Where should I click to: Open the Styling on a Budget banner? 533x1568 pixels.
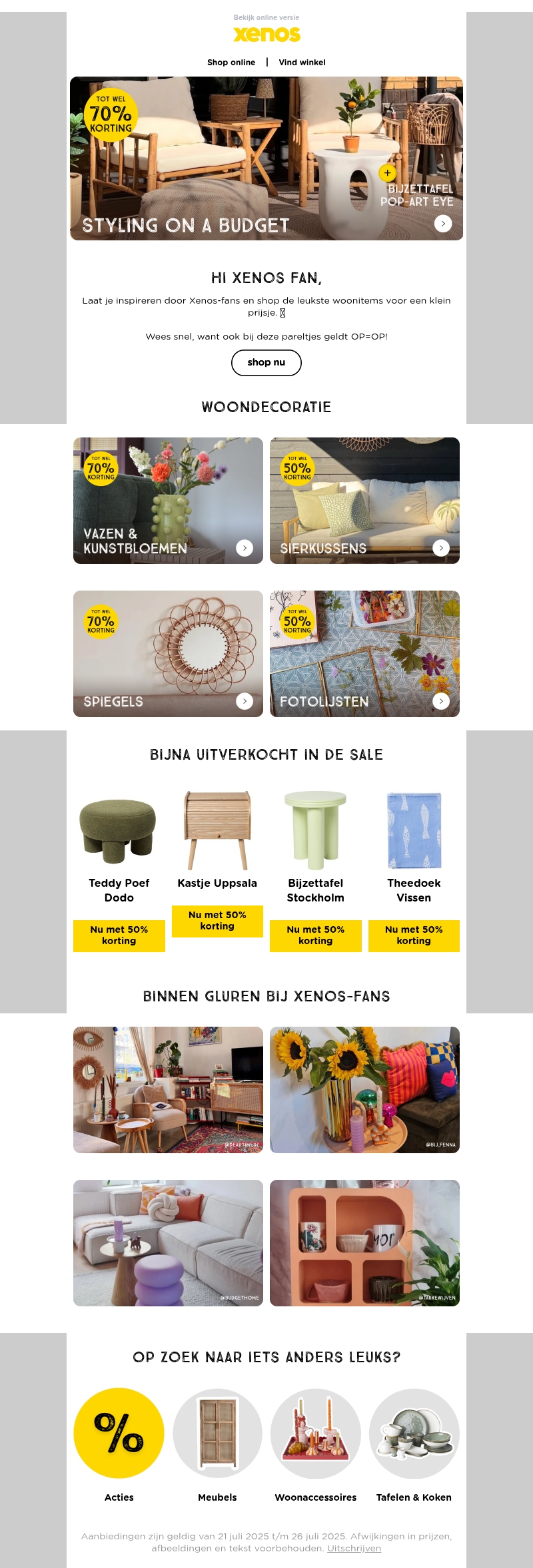point(266,158)
